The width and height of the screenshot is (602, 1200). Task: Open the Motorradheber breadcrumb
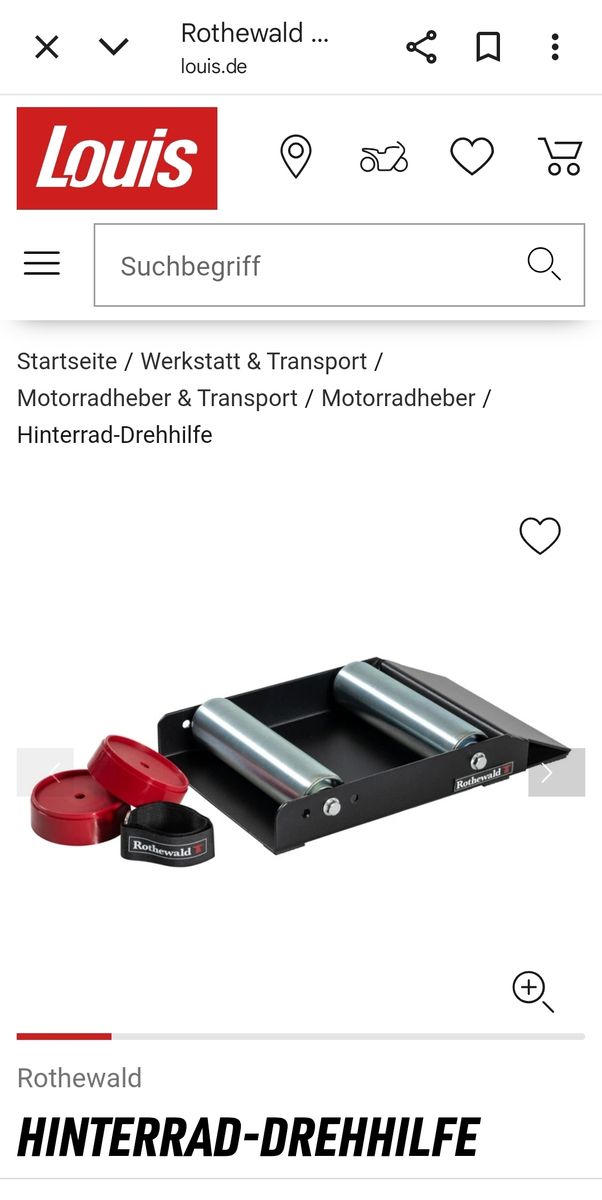click(x=398, y=398)
